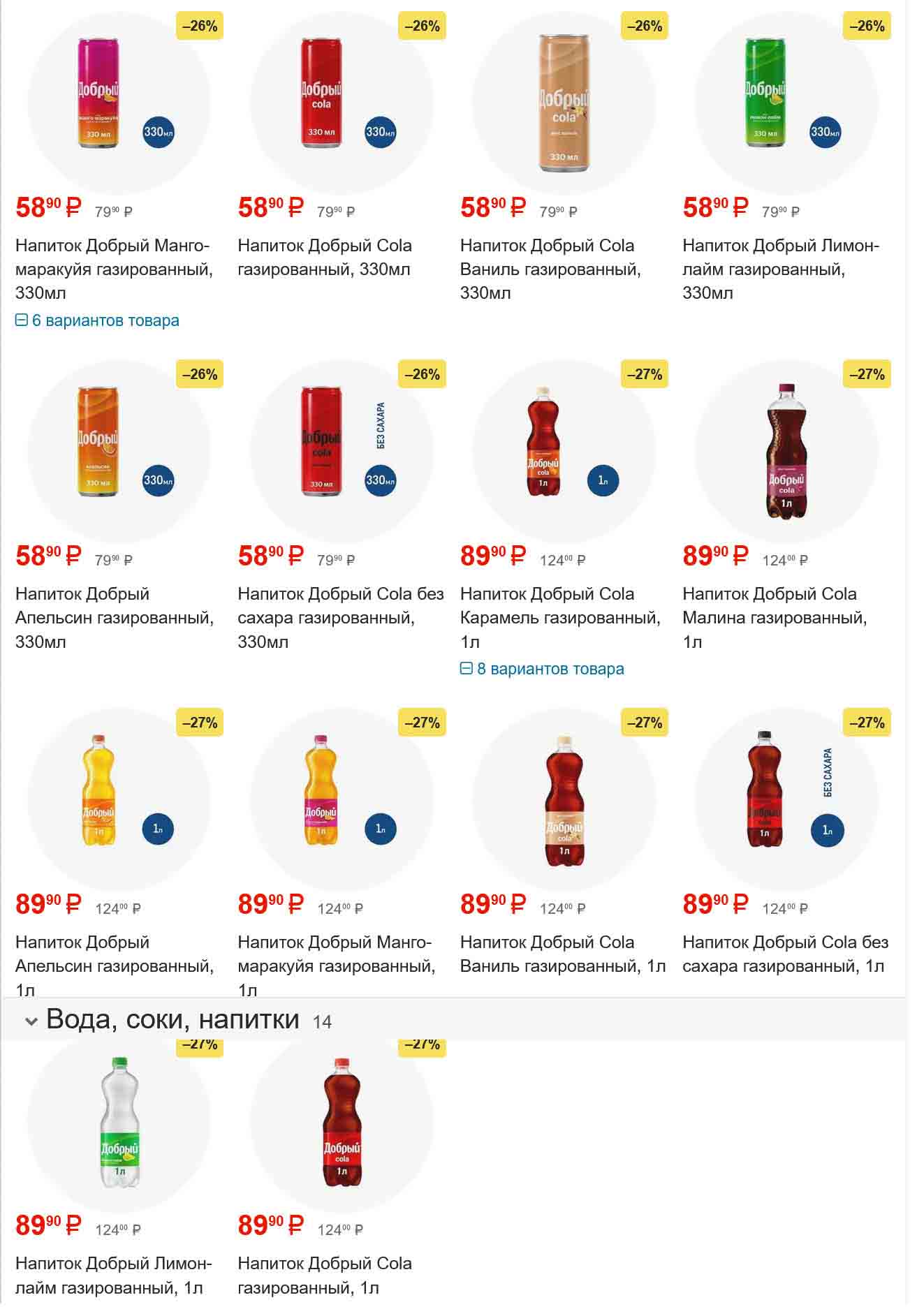Open Добрый Манго-маракуйя 330мл product card
Image resolution: width=917 pixels, height=1316 pixels.
pyautogui.click(x=112, y=269)
